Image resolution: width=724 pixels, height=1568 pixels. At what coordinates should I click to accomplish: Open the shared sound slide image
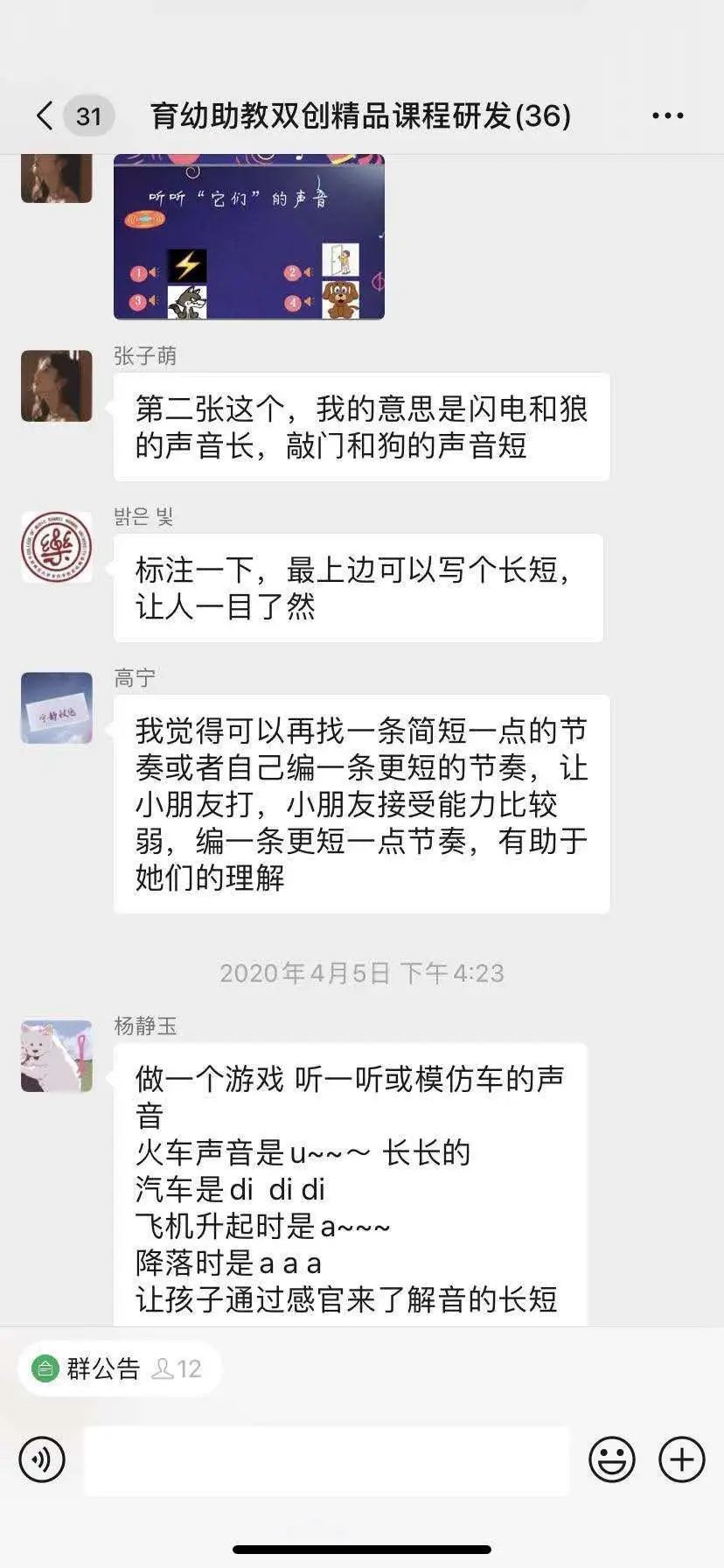(x=248, y=237)
